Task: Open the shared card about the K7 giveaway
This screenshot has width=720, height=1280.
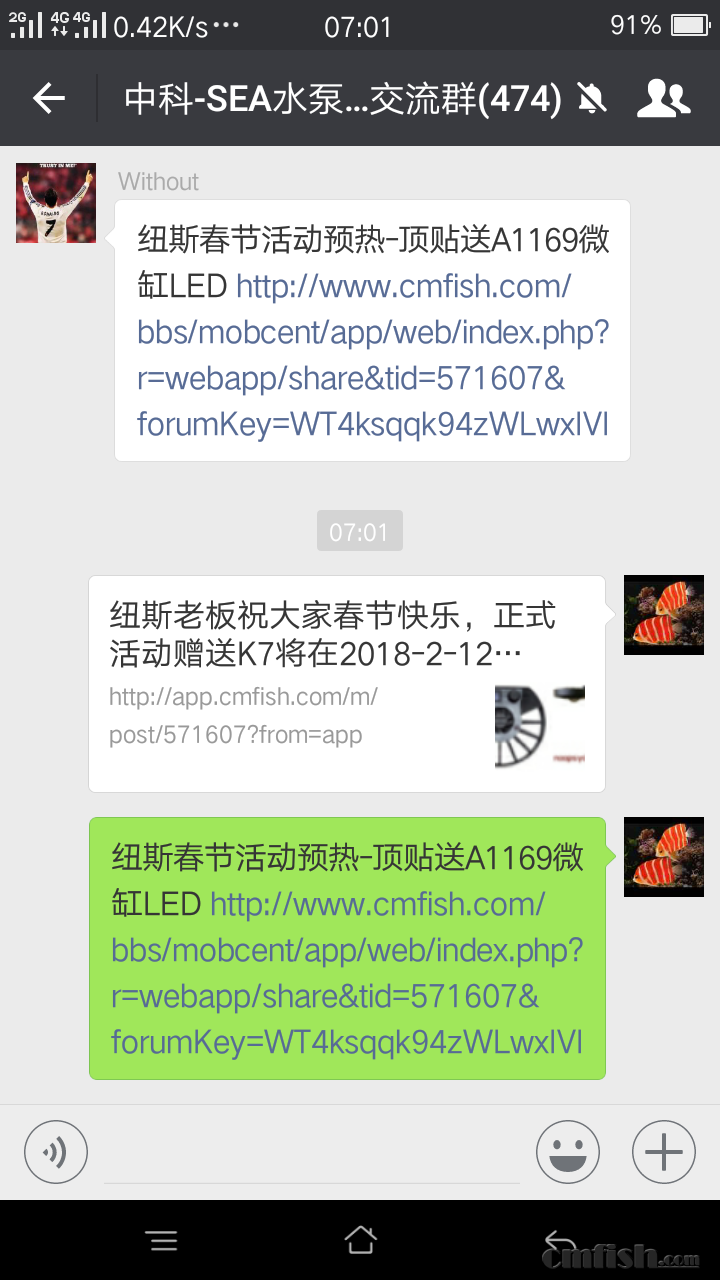Action: pyautogui.click(x=346, y=684)
